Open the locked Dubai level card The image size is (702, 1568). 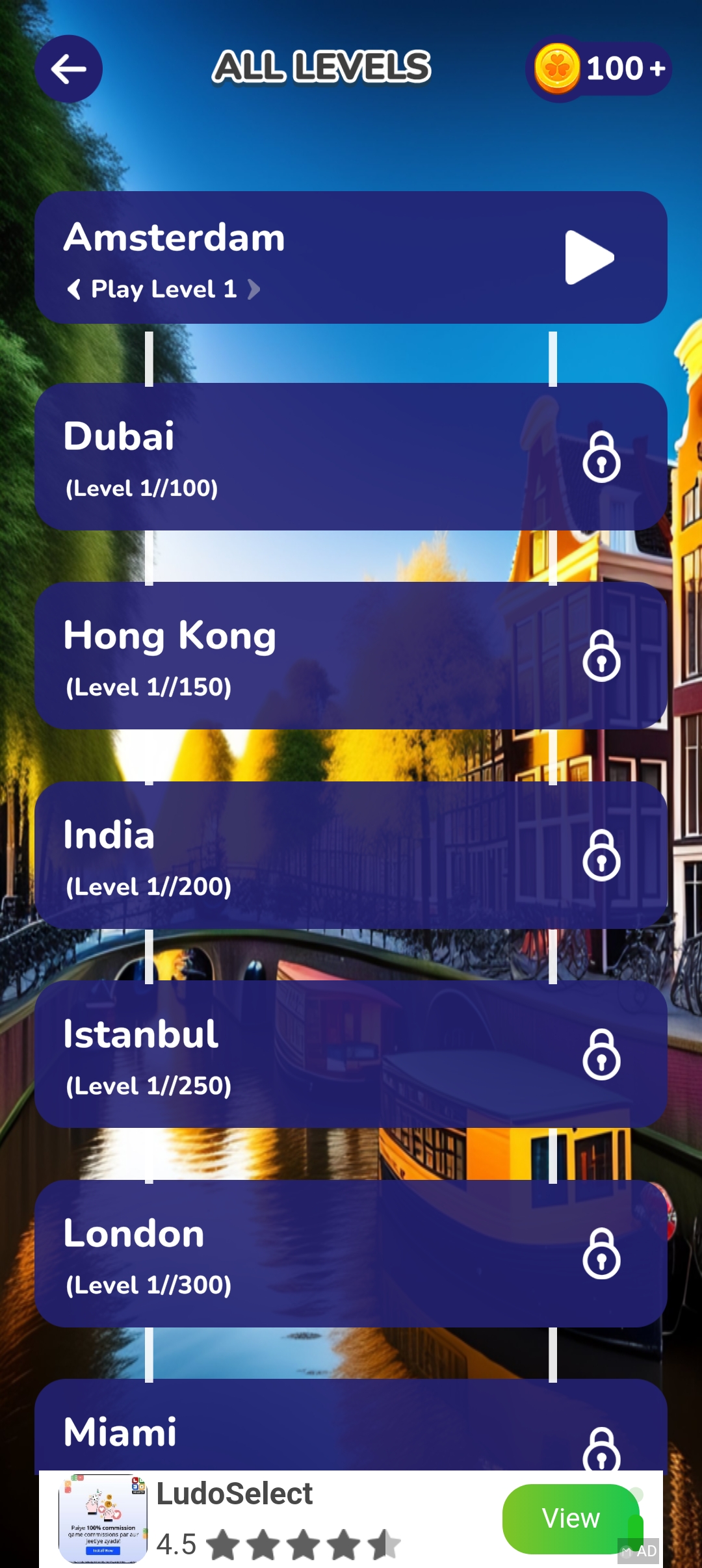coord(351,457)
